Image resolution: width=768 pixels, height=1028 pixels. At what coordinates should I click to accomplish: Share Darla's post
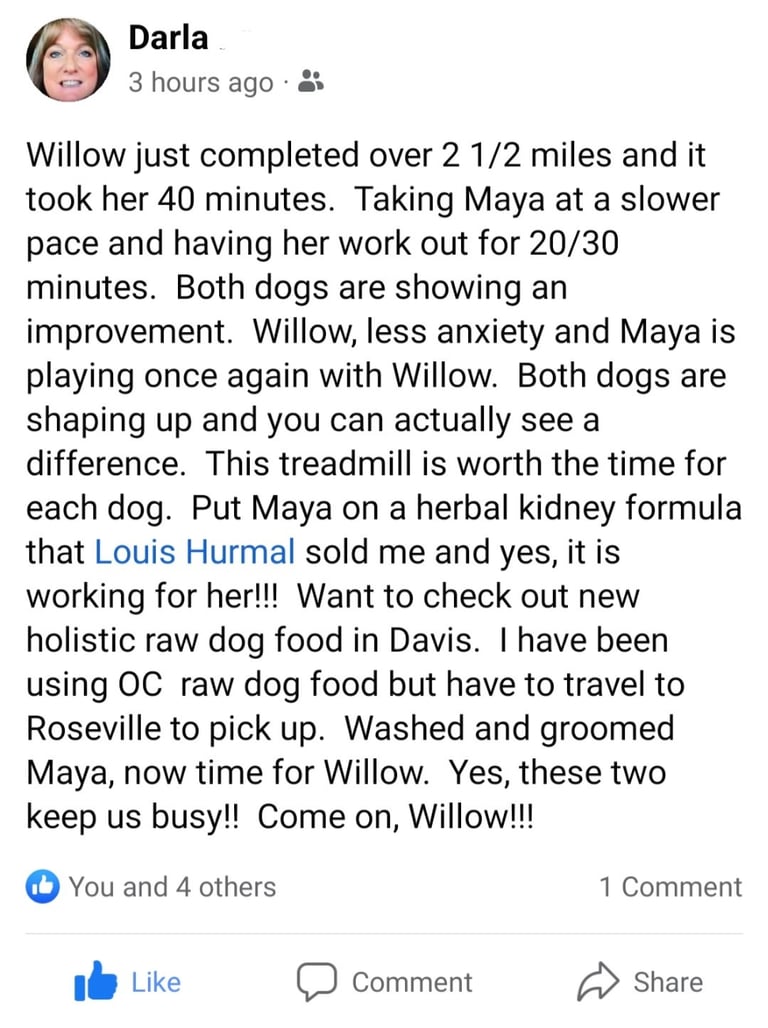point(640,982)
